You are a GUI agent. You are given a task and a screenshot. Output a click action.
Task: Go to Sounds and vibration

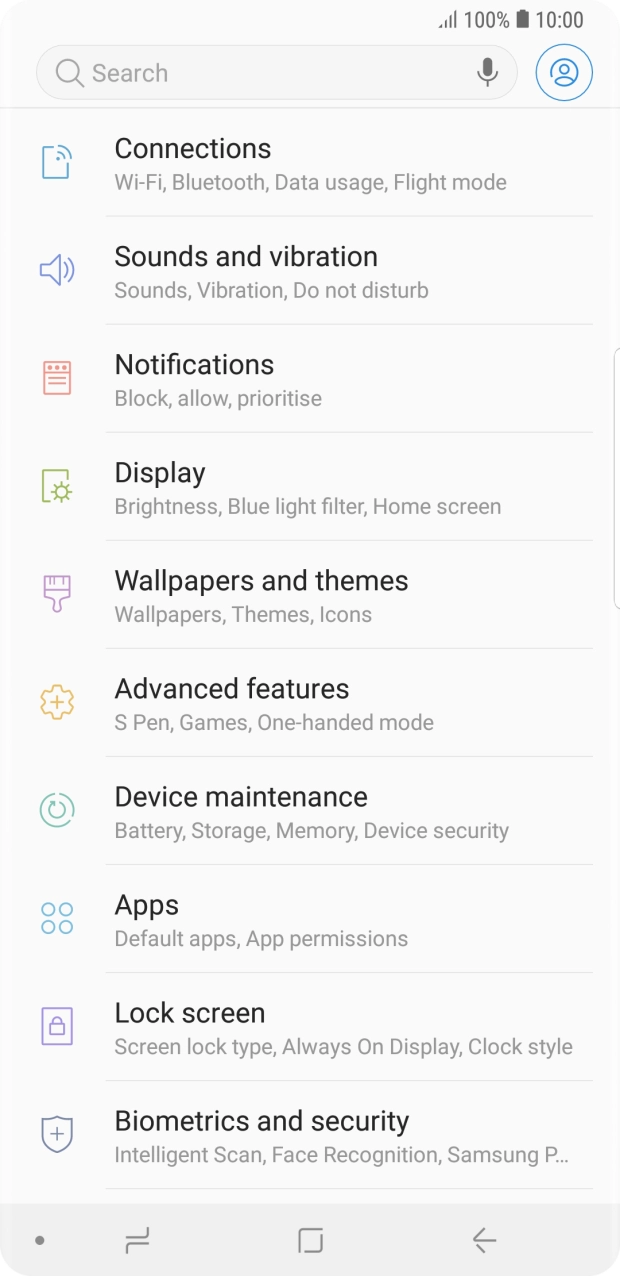pyautogui.click(x=310, y=271)
